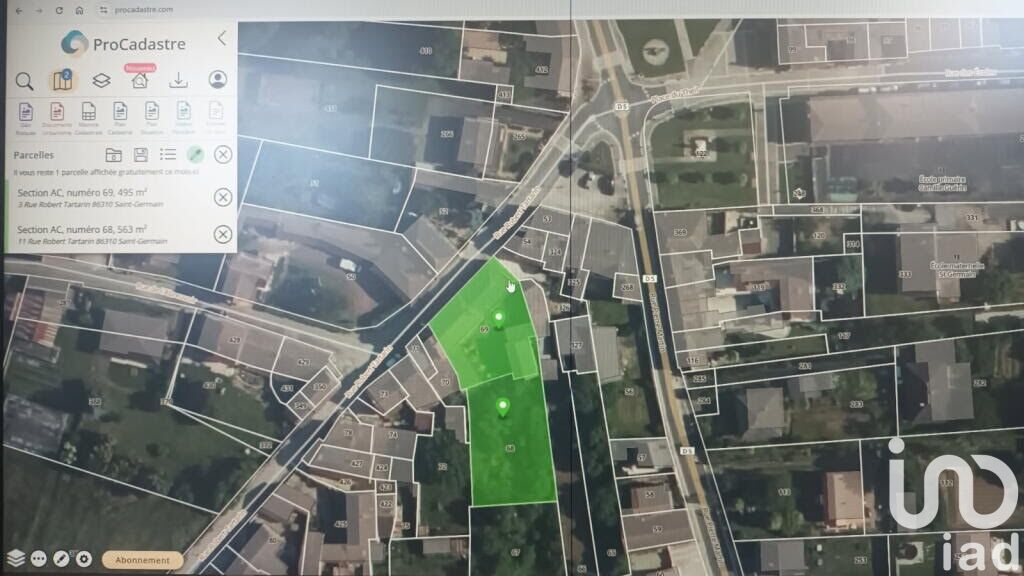Open the search magnifier tool

(24, 80)
